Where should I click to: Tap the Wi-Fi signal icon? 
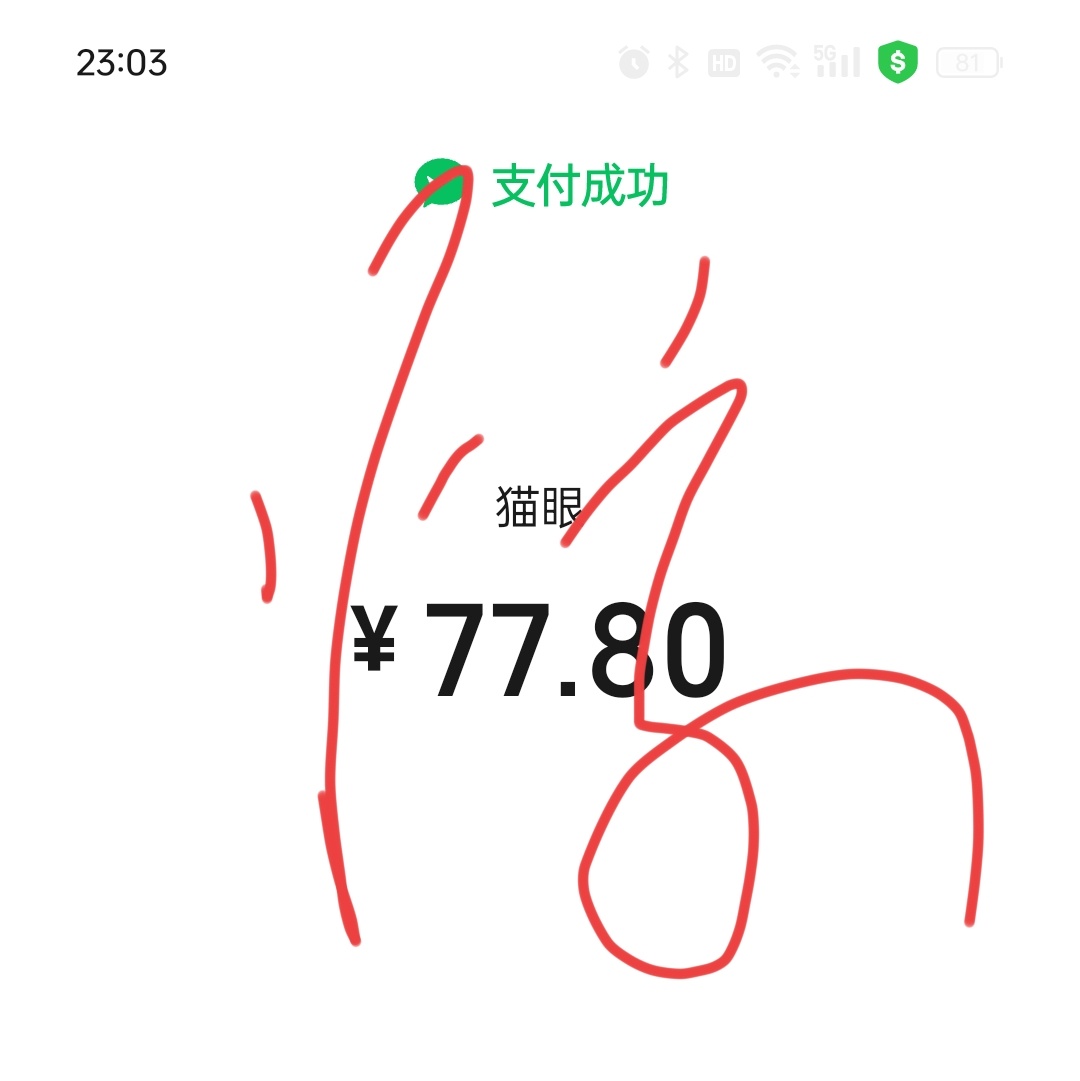pos(775,62)
